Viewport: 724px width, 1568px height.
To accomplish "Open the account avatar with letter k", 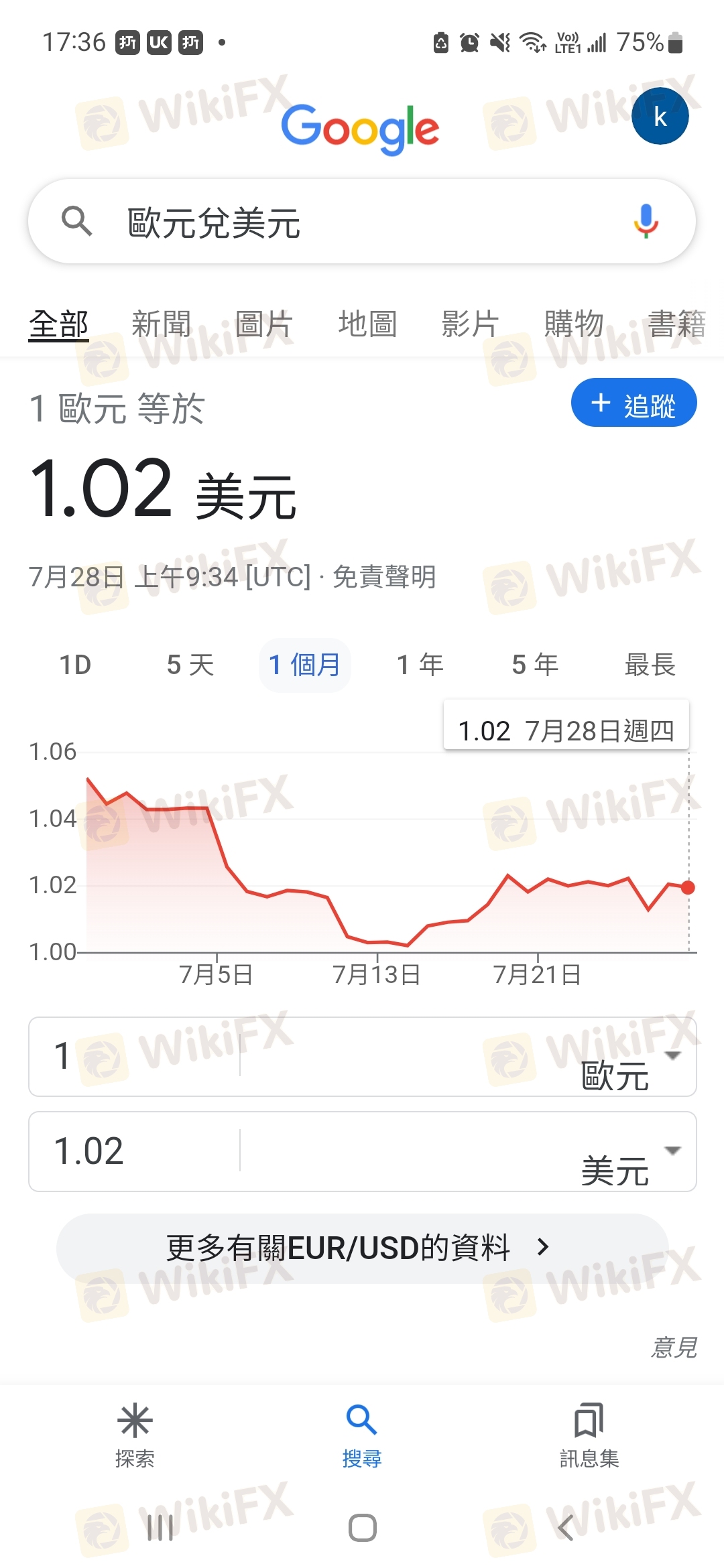I will (660, 117).
